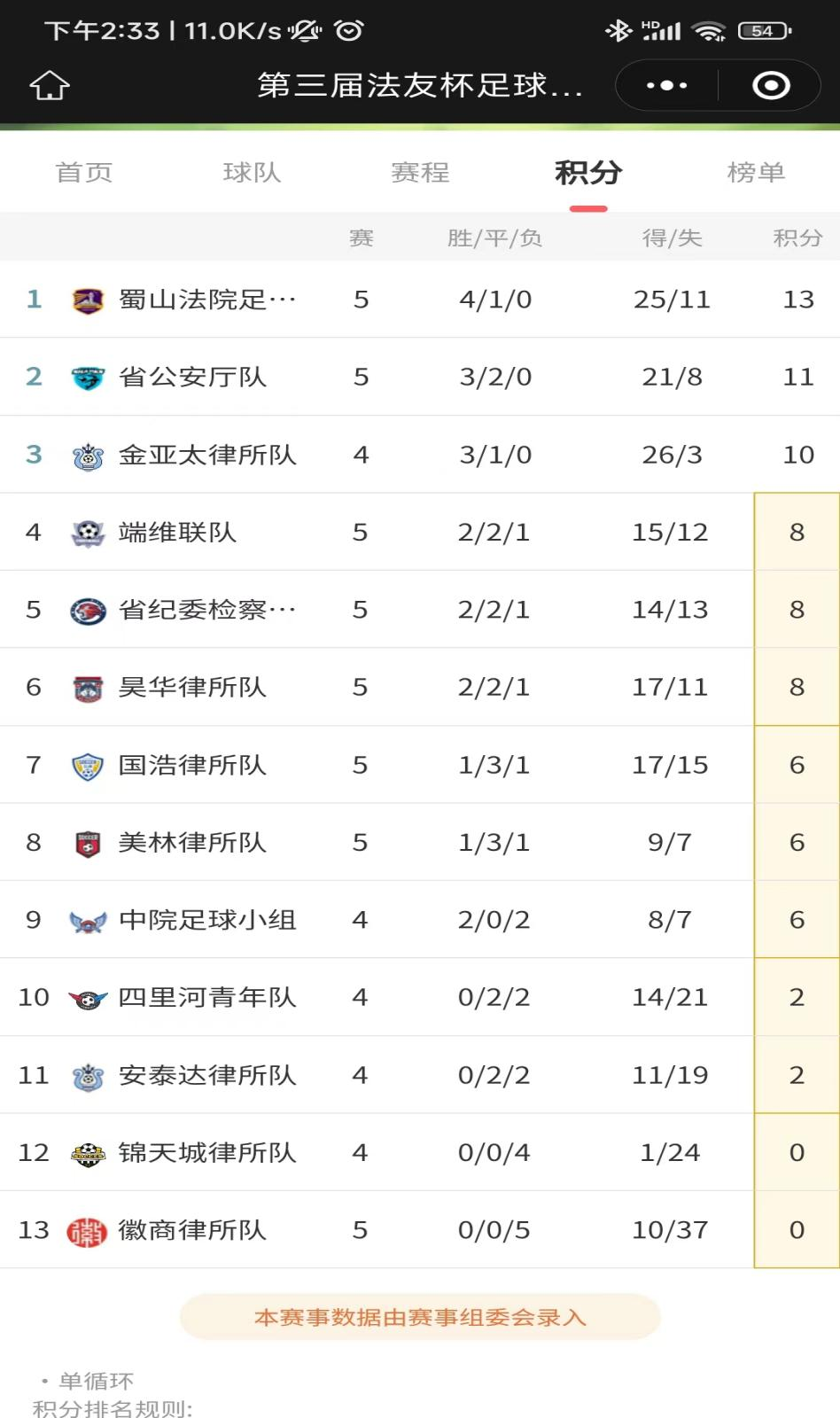Switch to the 球队 tab
This screenshot has width=840, height=1418.
pos(252,172)
